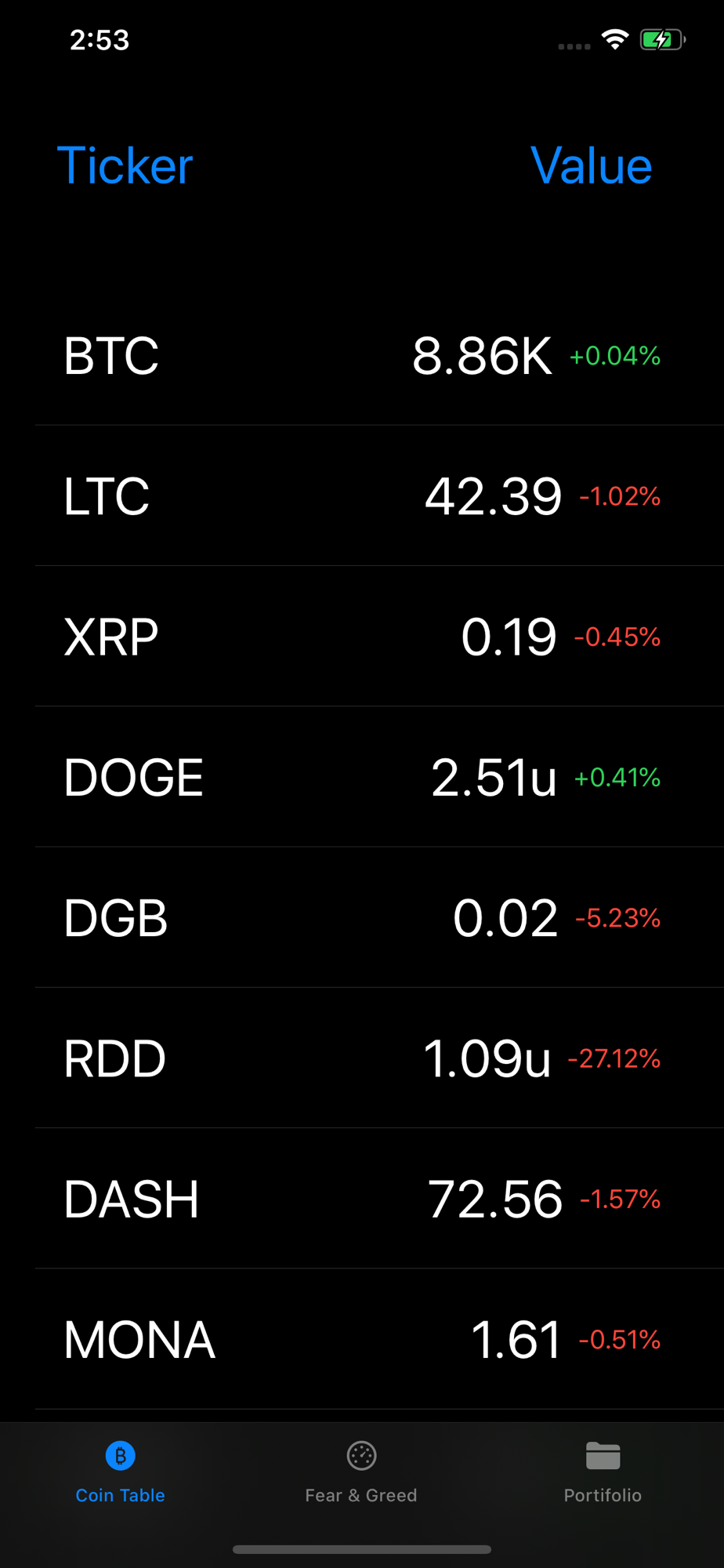Sort coins by Ticker
The width and height of the screenshot is (724, 1568).
[125, 165]
